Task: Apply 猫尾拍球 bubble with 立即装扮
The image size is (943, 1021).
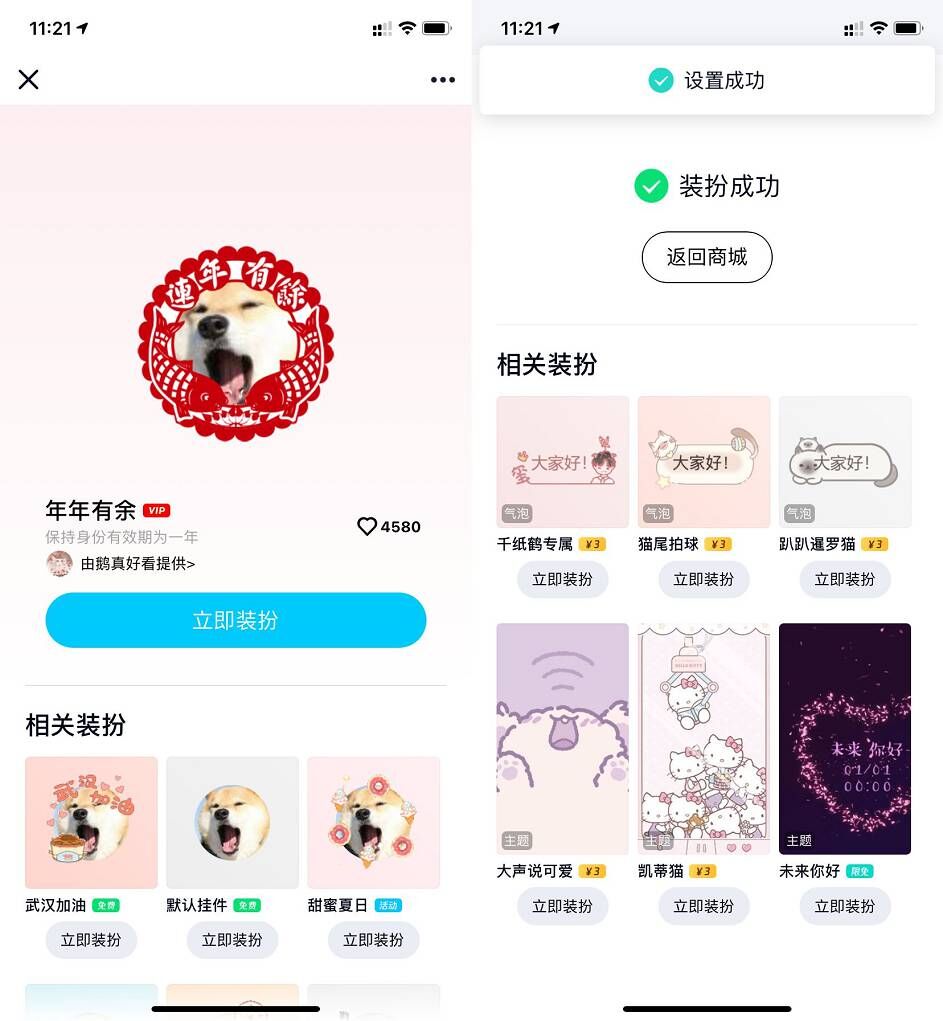Action: click(x=704, y=579)
